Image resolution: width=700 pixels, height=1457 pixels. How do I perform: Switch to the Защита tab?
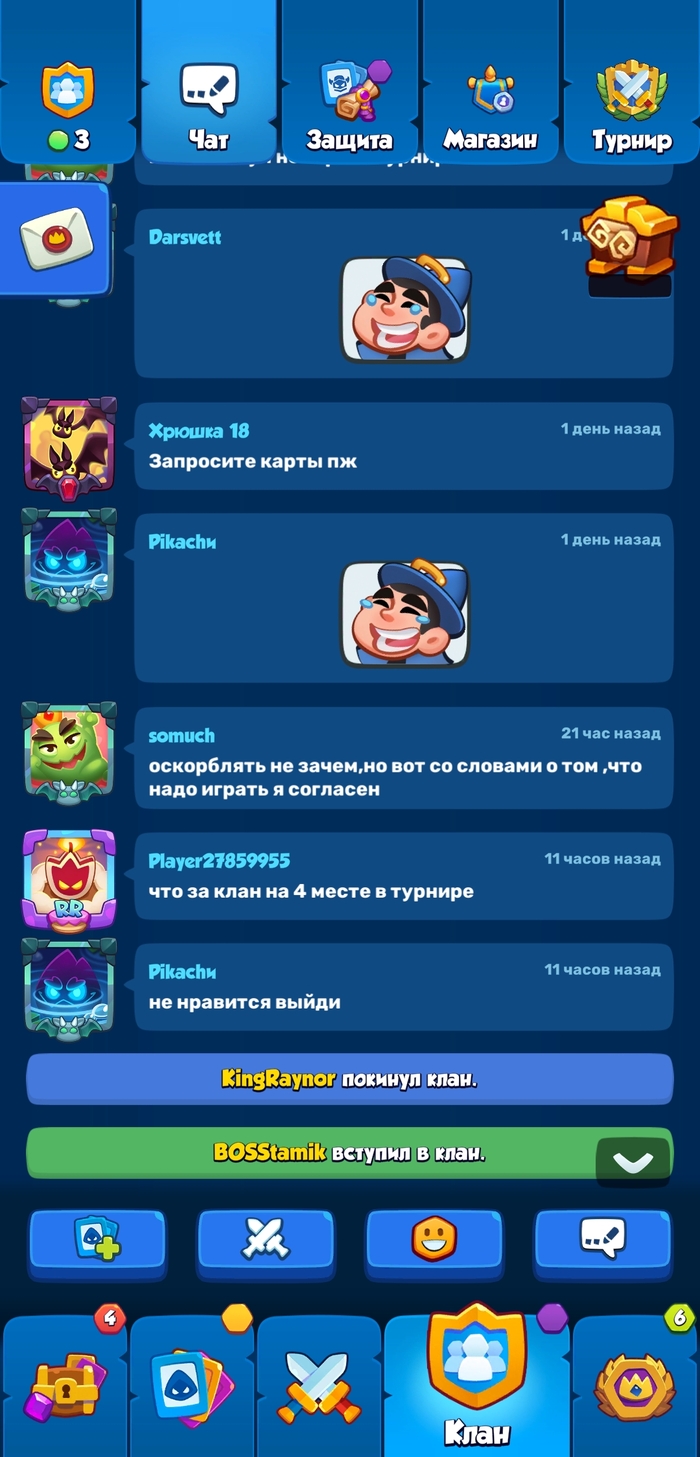click(349, 105)
